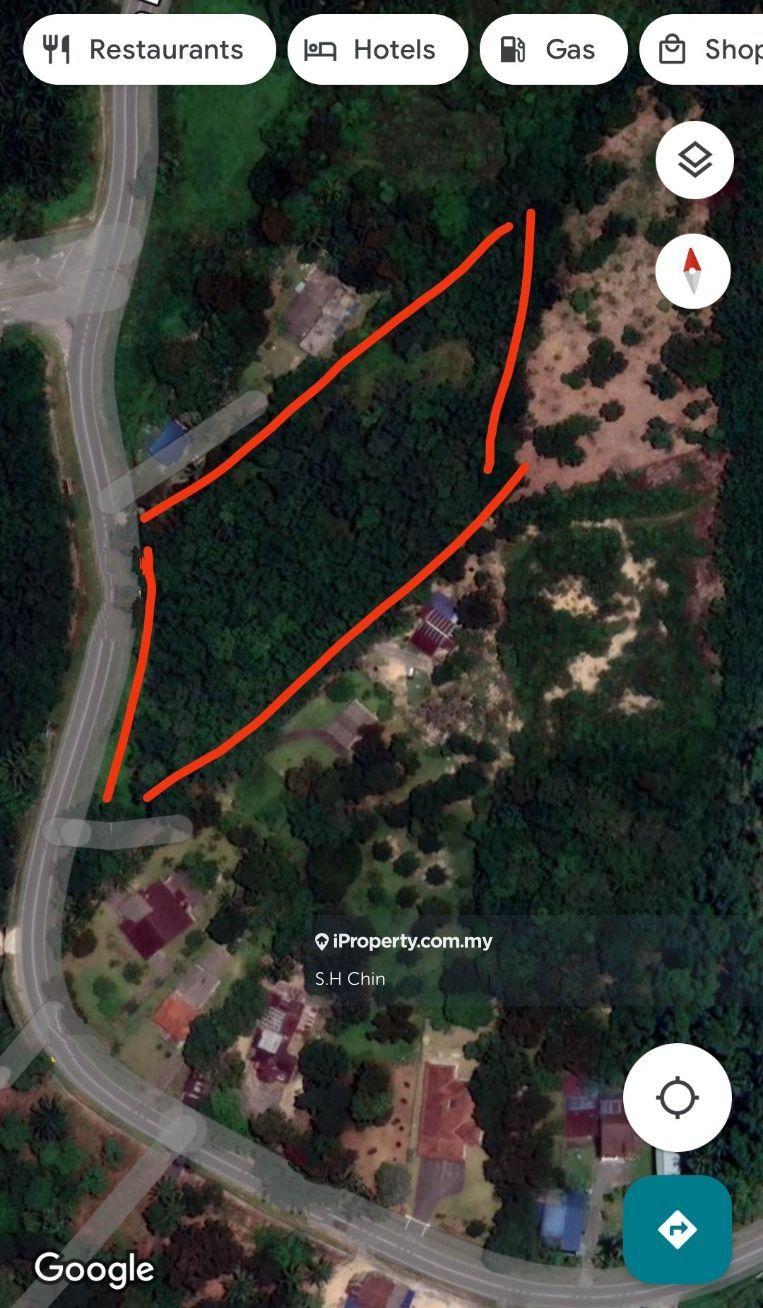This screenshot has width=763, height=1308.
Task: Reset map orientation with the compass
Action: (x=693, y=271)
